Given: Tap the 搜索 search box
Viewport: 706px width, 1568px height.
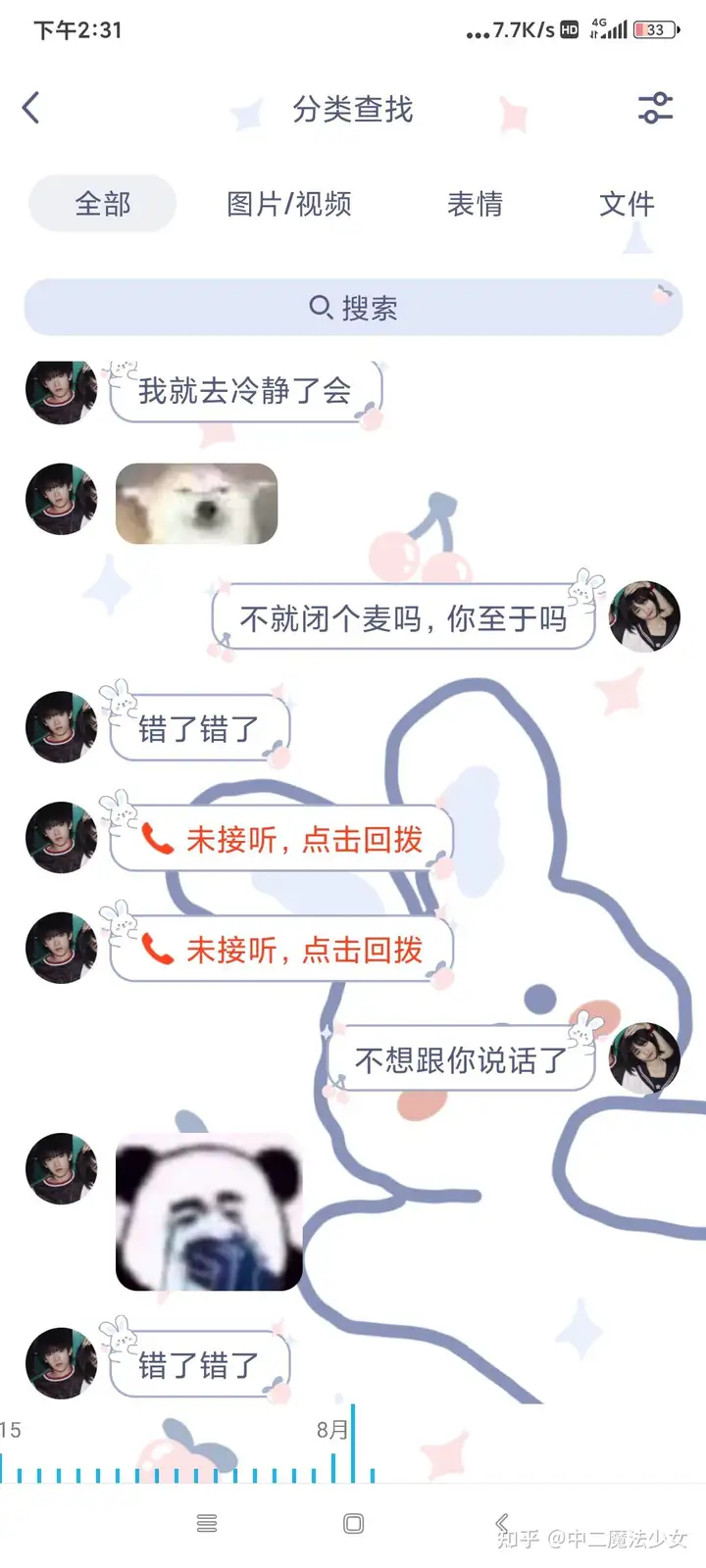Looking at the screenshot, I should (x=353, y=308).
